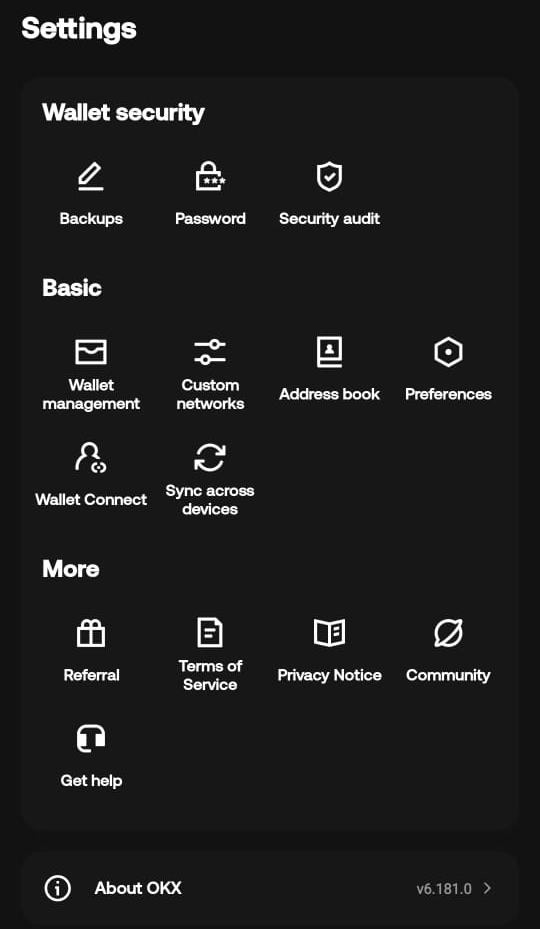The height and width of the screenshot is (929, 540).
Task: Run the Security audit
Action: (329, 195)
